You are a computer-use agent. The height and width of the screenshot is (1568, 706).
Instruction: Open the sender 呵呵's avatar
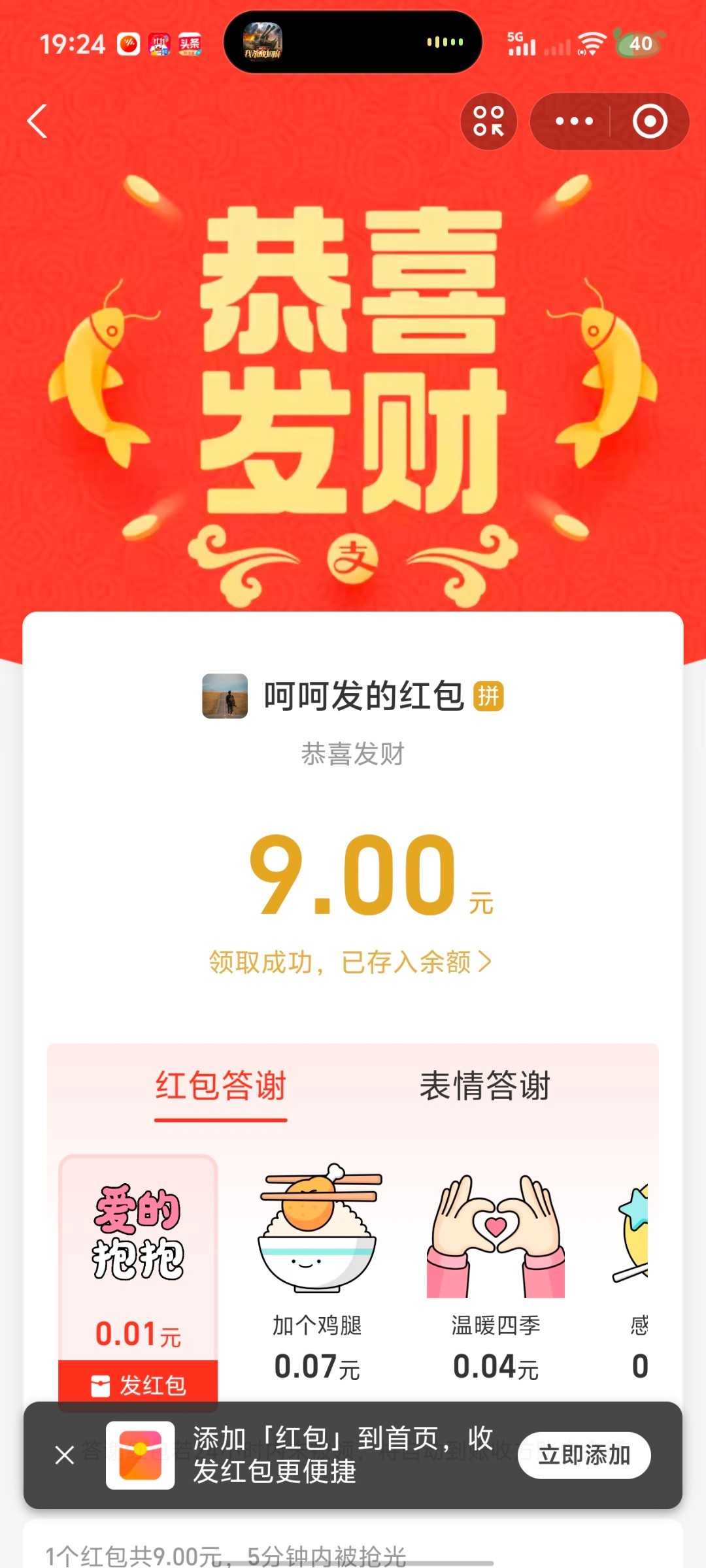[225, 696]
